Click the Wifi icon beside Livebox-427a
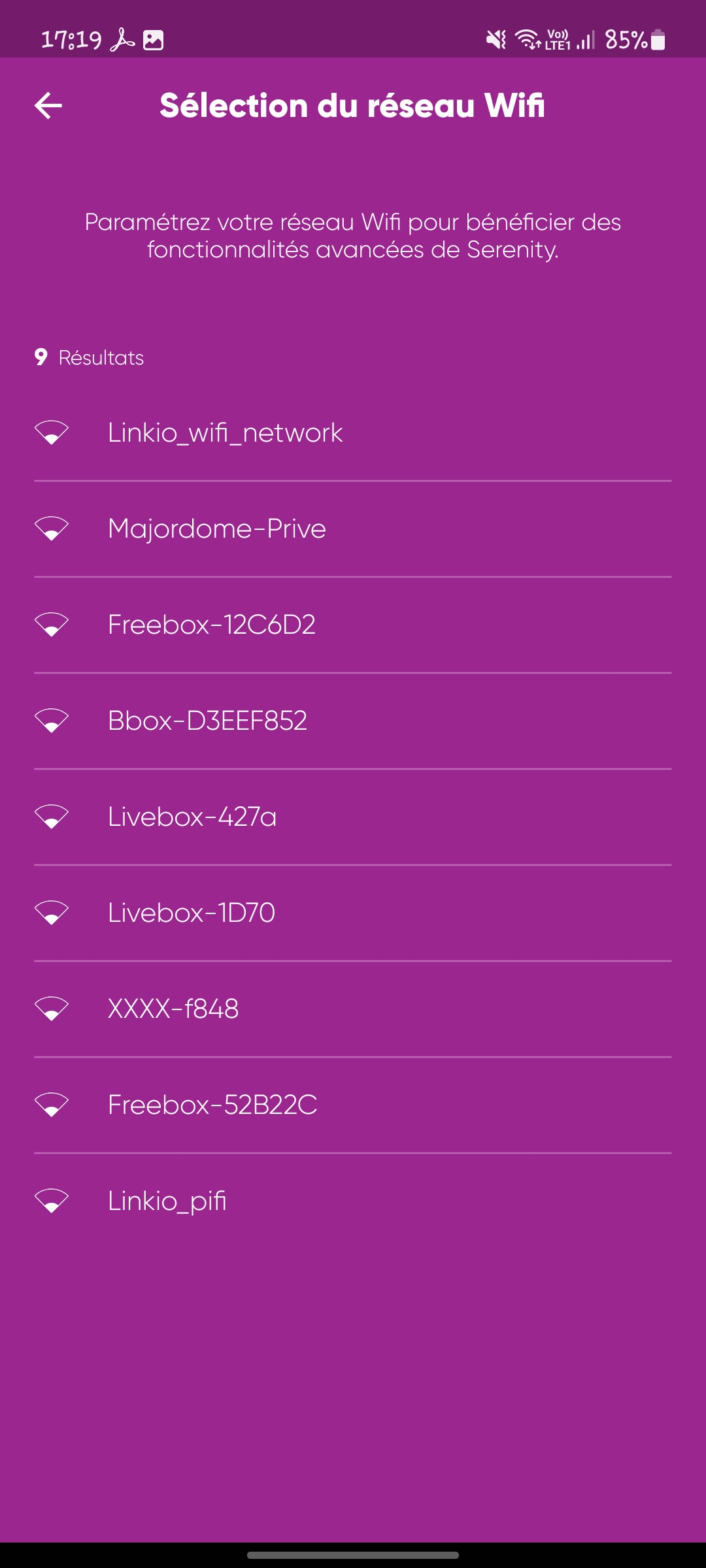 pyautogui.click(x=52, y=816)
